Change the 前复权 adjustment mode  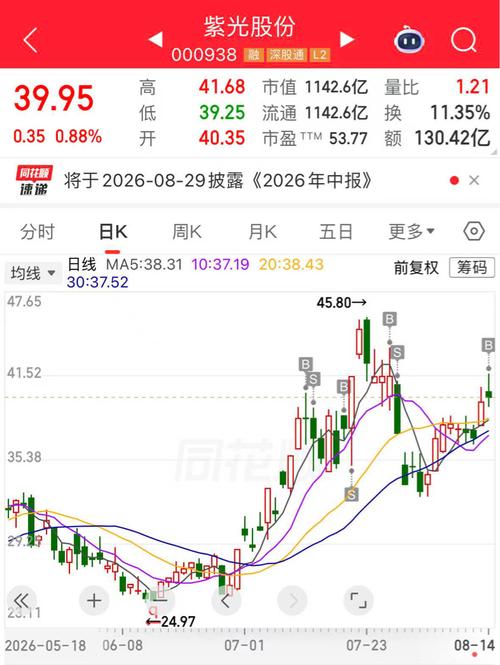coord(416,268)
